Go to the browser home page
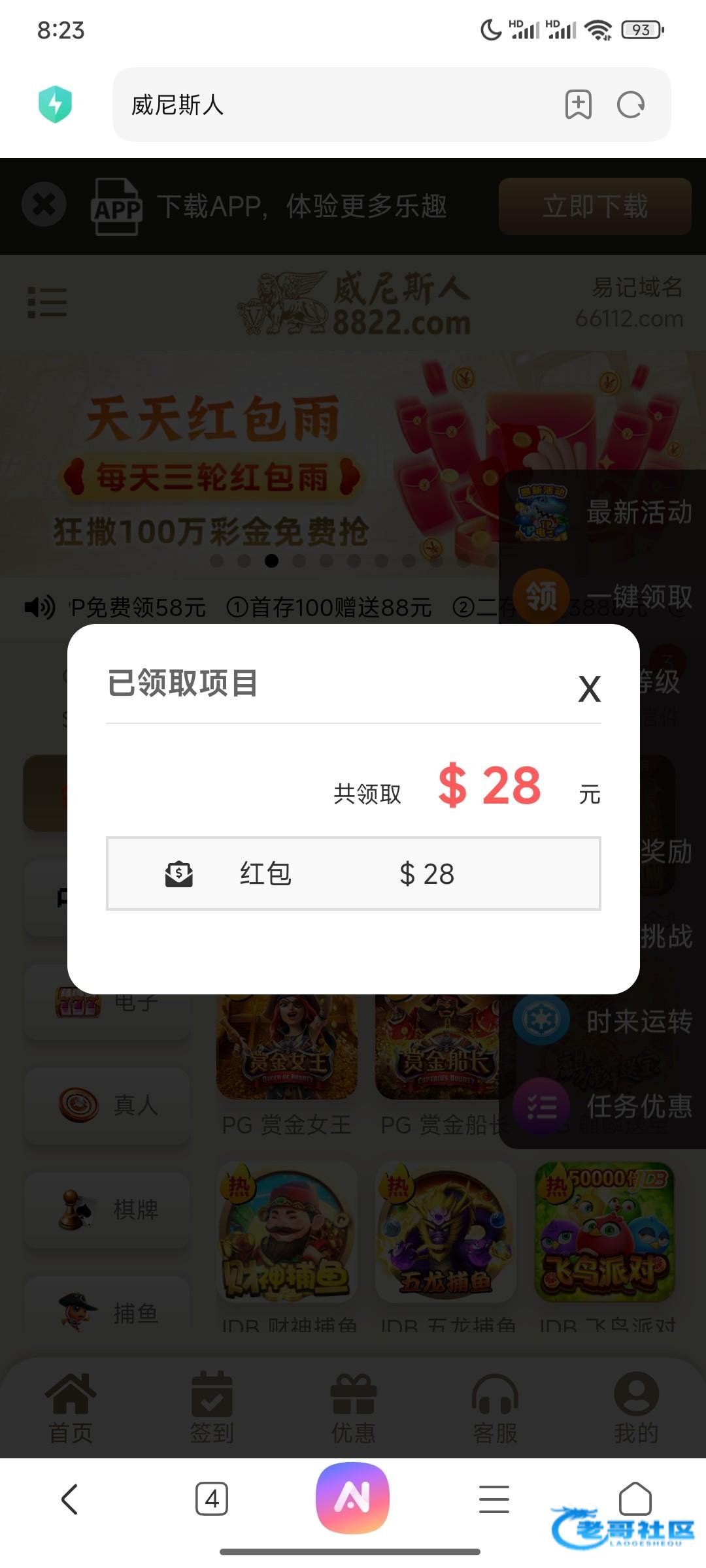The width and height of the screenshot is (706, 1568). tap(635, 1497)
